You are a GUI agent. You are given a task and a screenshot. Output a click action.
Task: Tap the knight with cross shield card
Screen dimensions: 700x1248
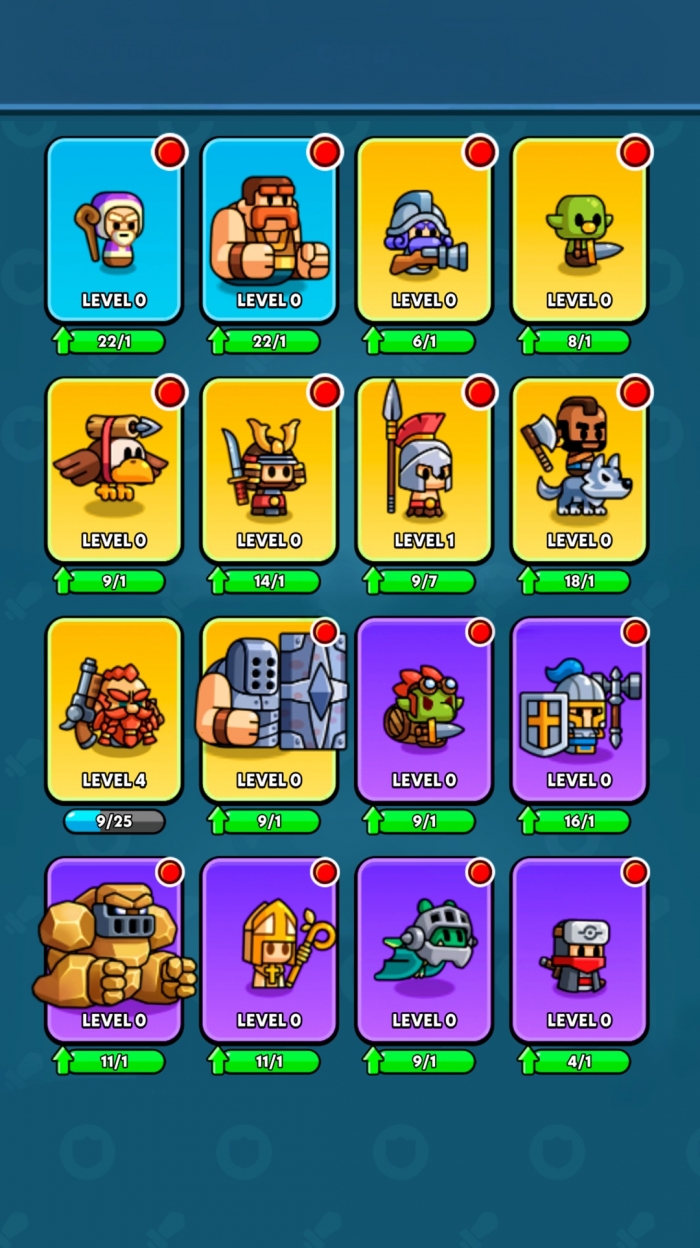(579, 710)
